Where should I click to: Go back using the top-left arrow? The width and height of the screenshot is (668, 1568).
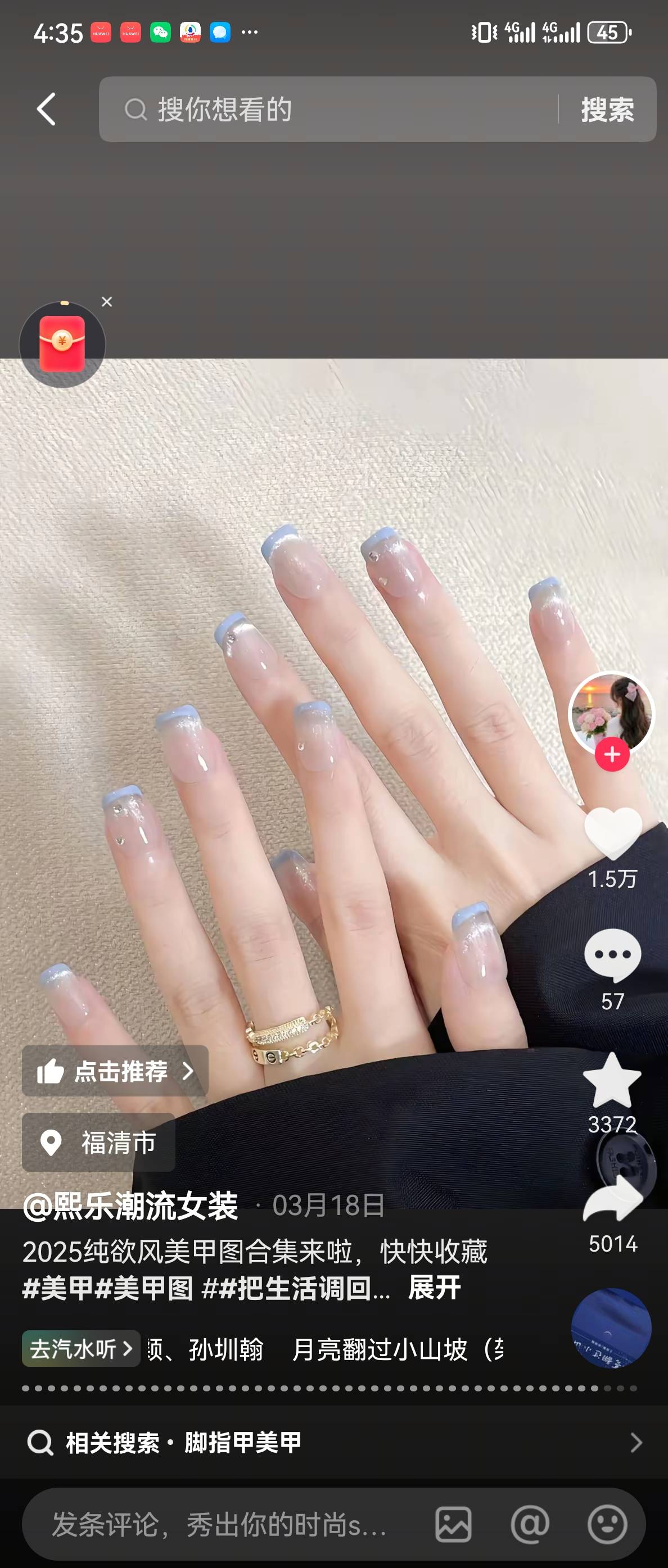[46, 110]
